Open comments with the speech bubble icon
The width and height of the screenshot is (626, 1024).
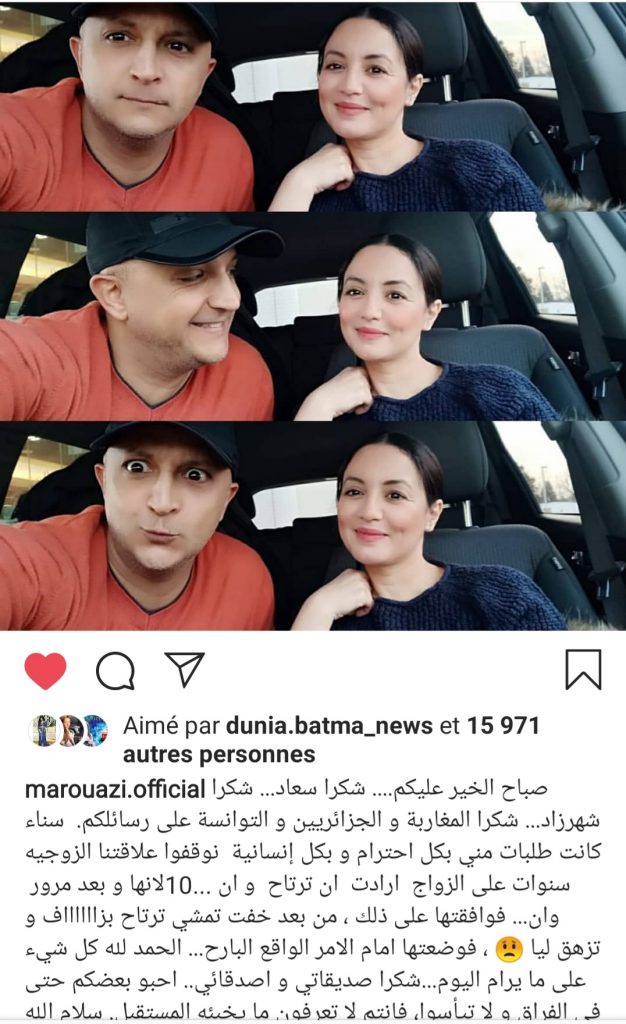pyautogui.click(x=115, y=670)
